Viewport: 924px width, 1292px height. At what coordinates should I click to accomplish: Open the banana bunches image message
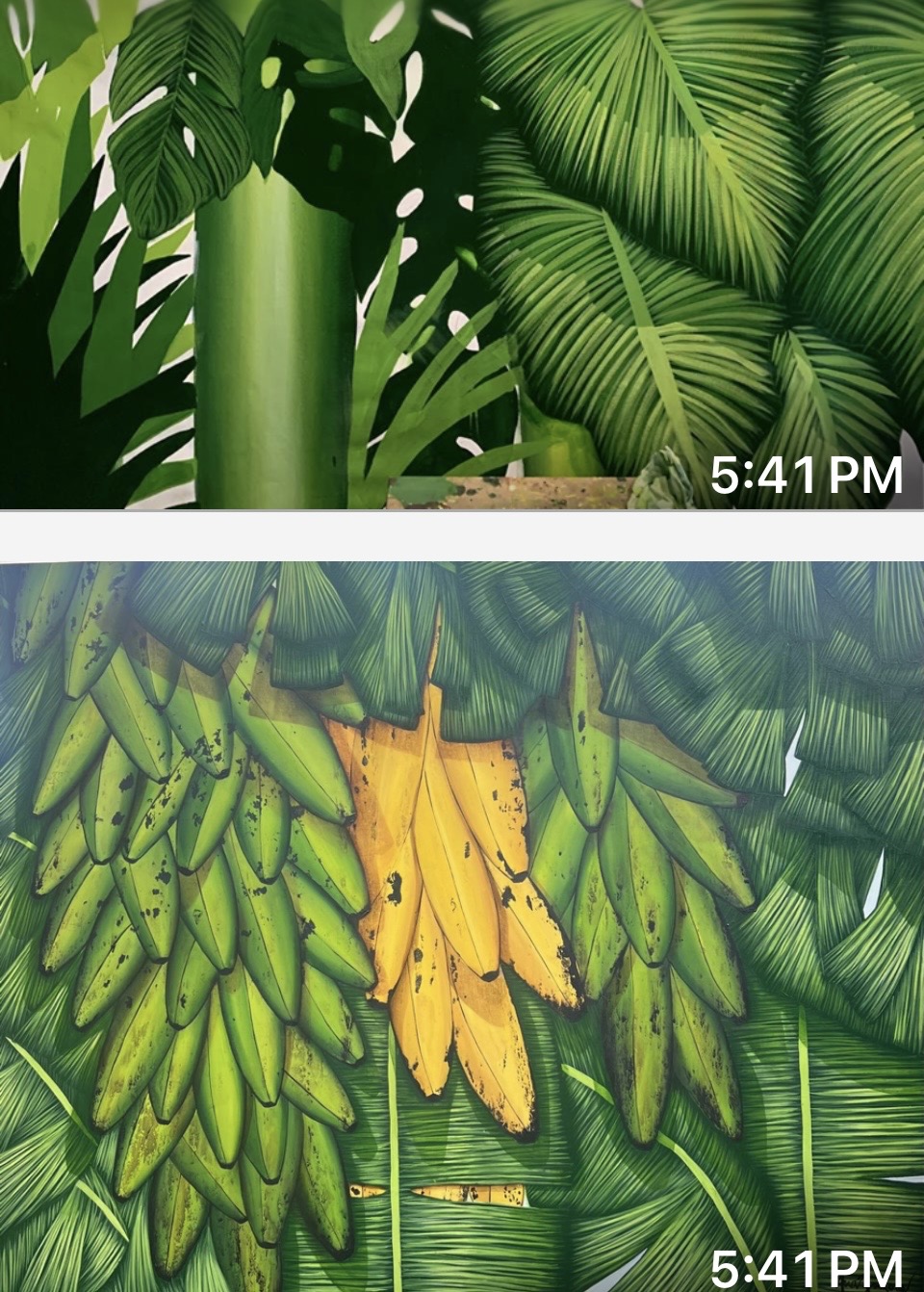point(462,926)
